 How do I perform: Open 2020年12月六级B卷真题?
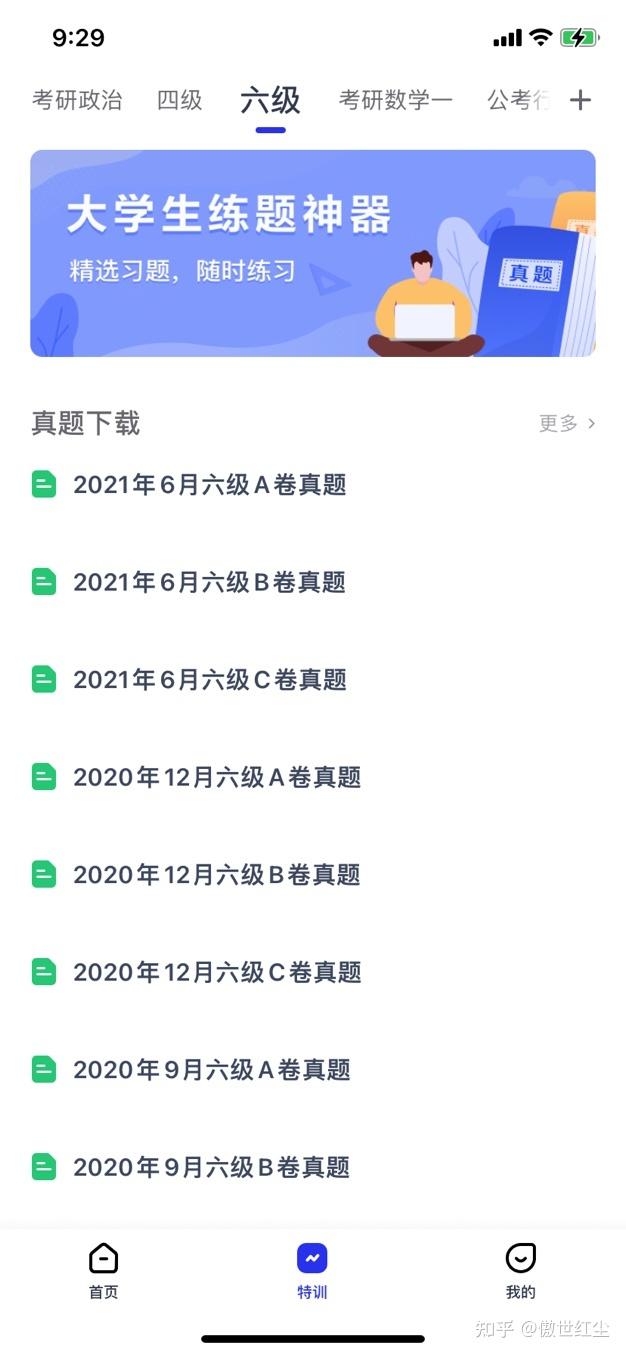217,875
